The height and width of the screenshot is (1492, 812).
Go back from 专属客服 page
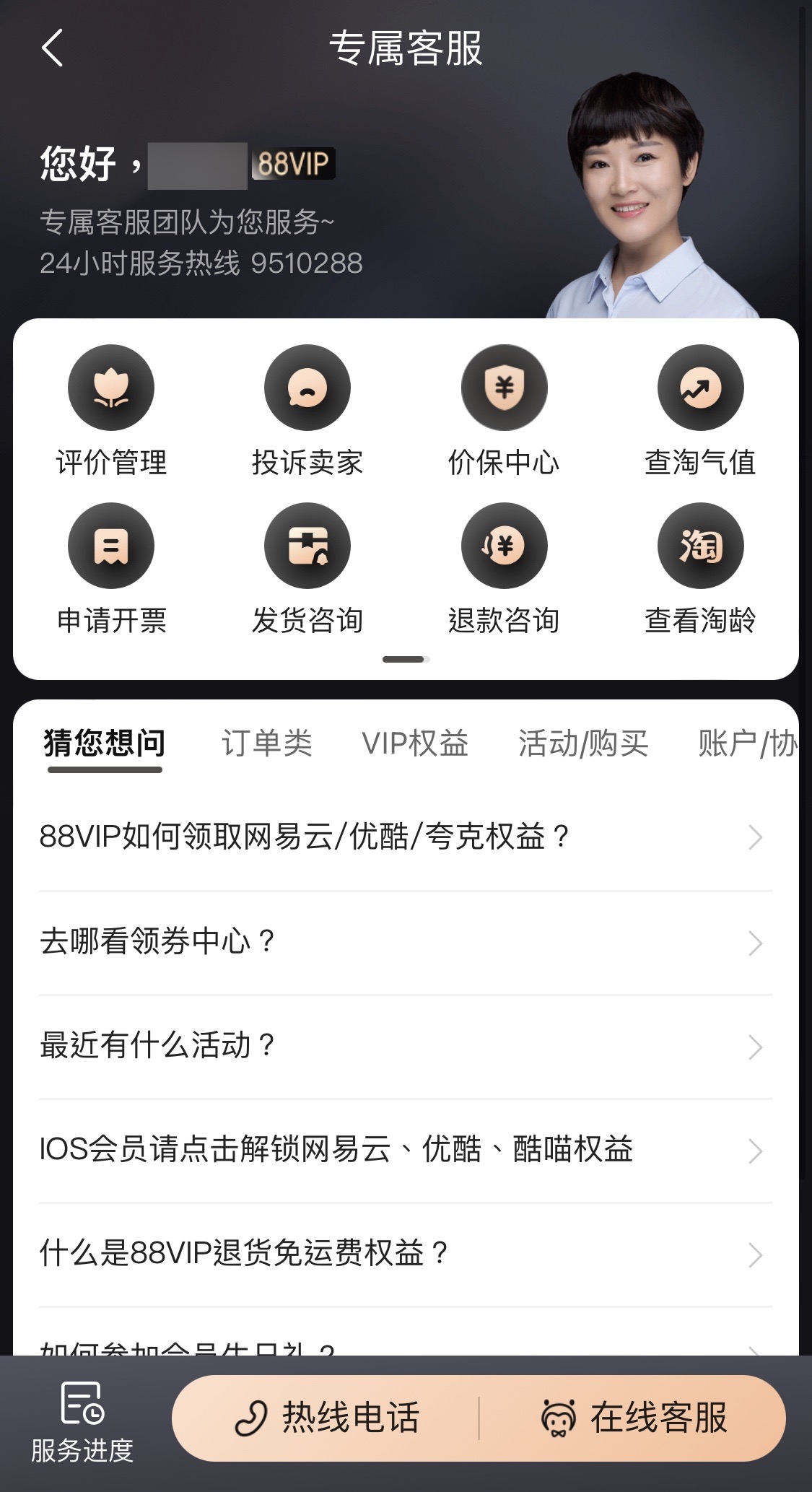[52, 48]
